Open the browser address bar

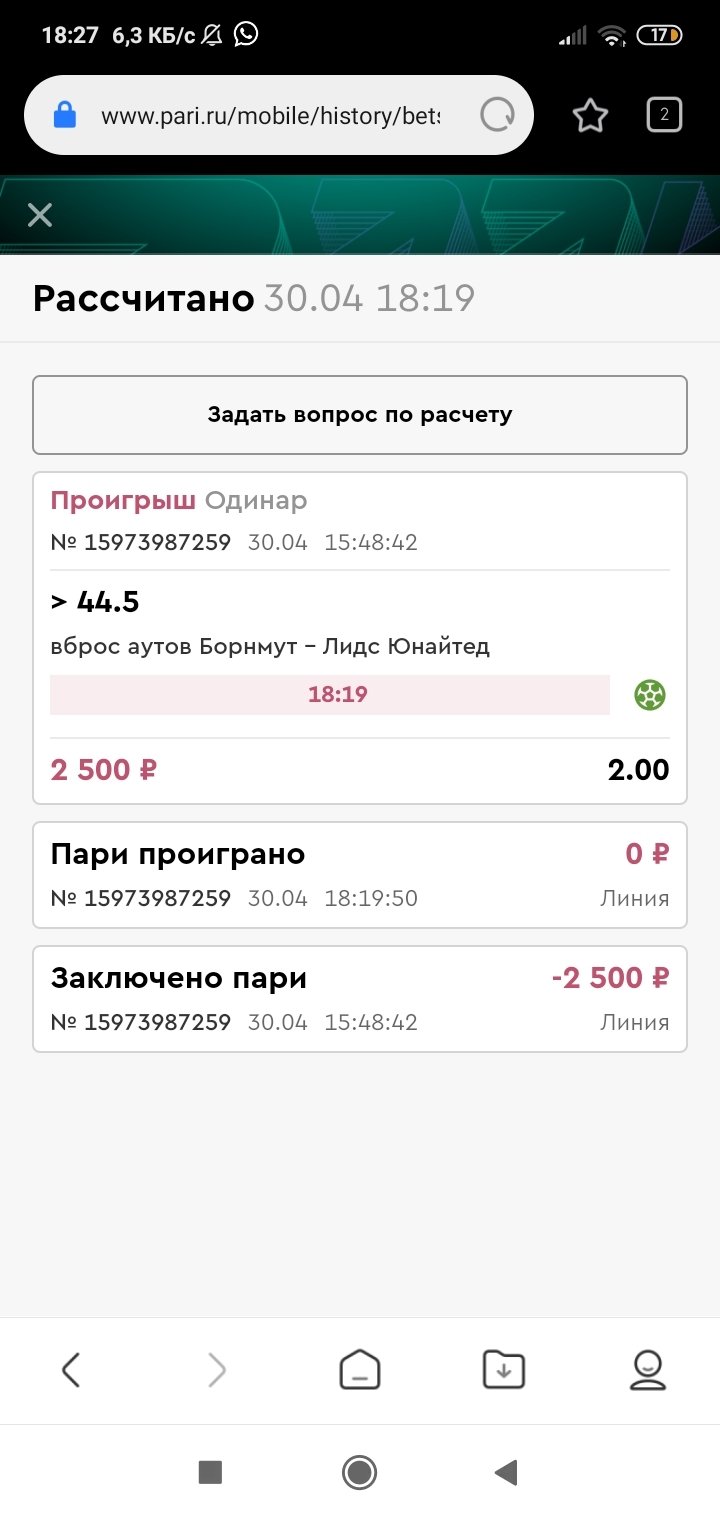270,116
